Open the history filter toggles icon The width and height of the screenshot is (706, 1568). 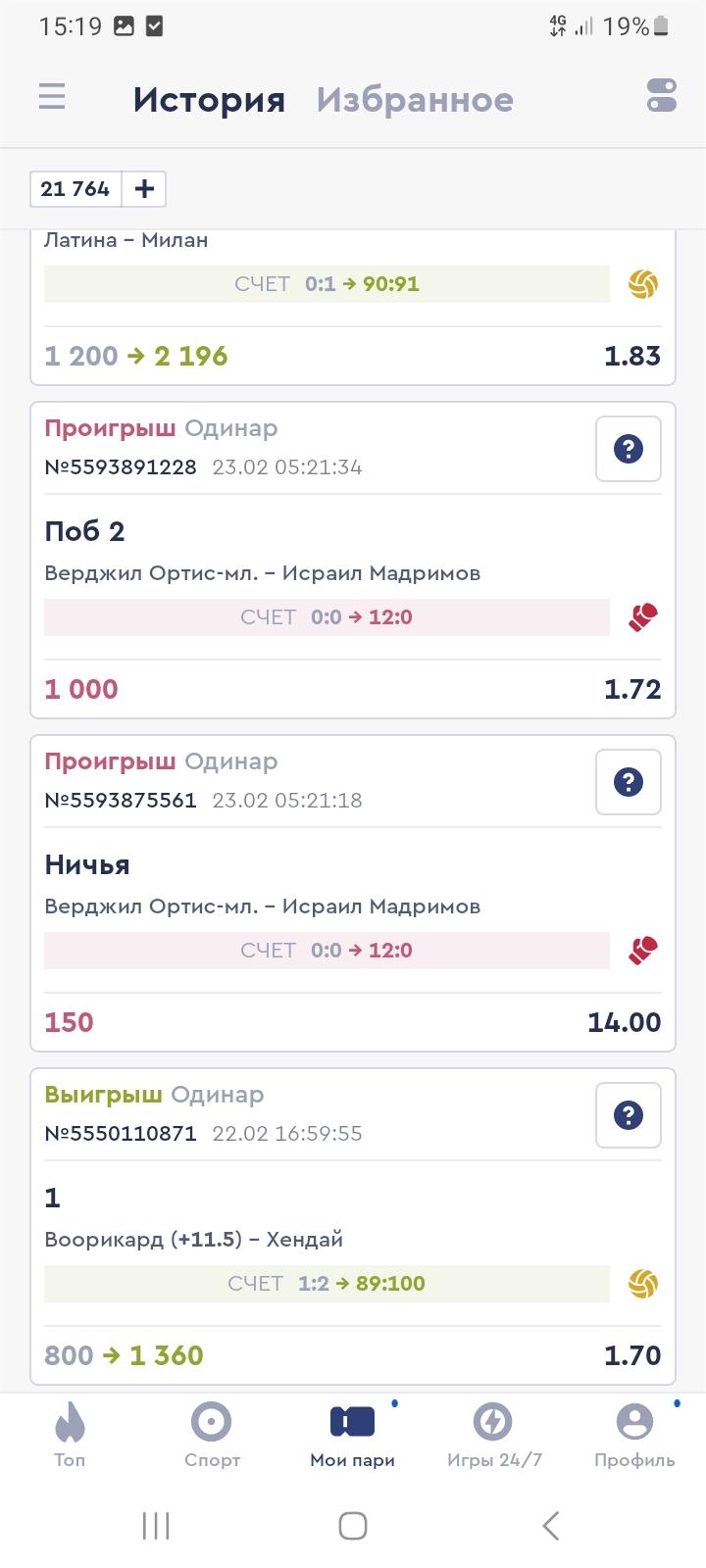[662, 96]
